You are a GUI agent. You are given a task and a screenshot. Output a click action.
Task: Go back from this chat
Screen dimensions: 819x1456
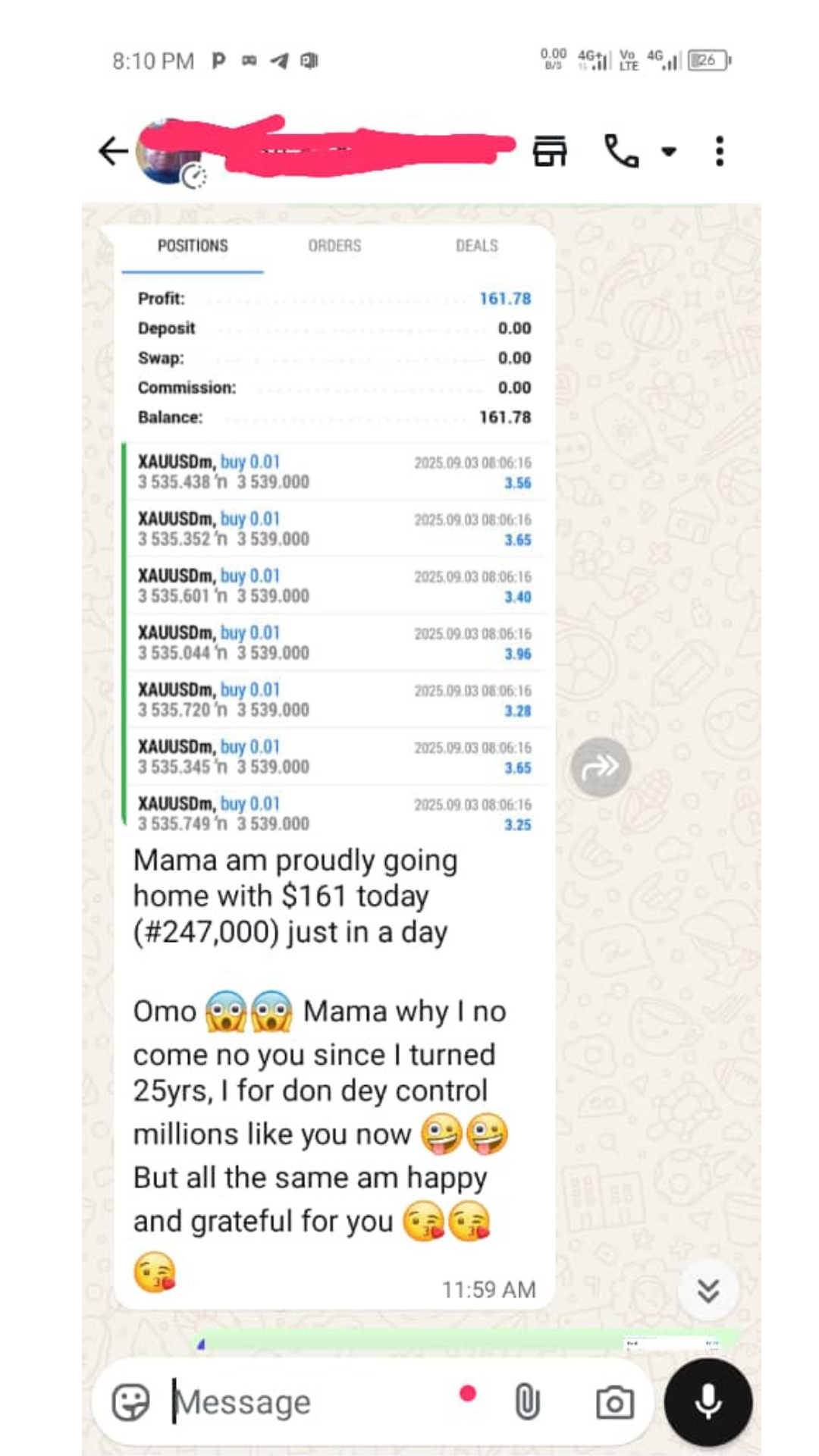pos(114,151)
